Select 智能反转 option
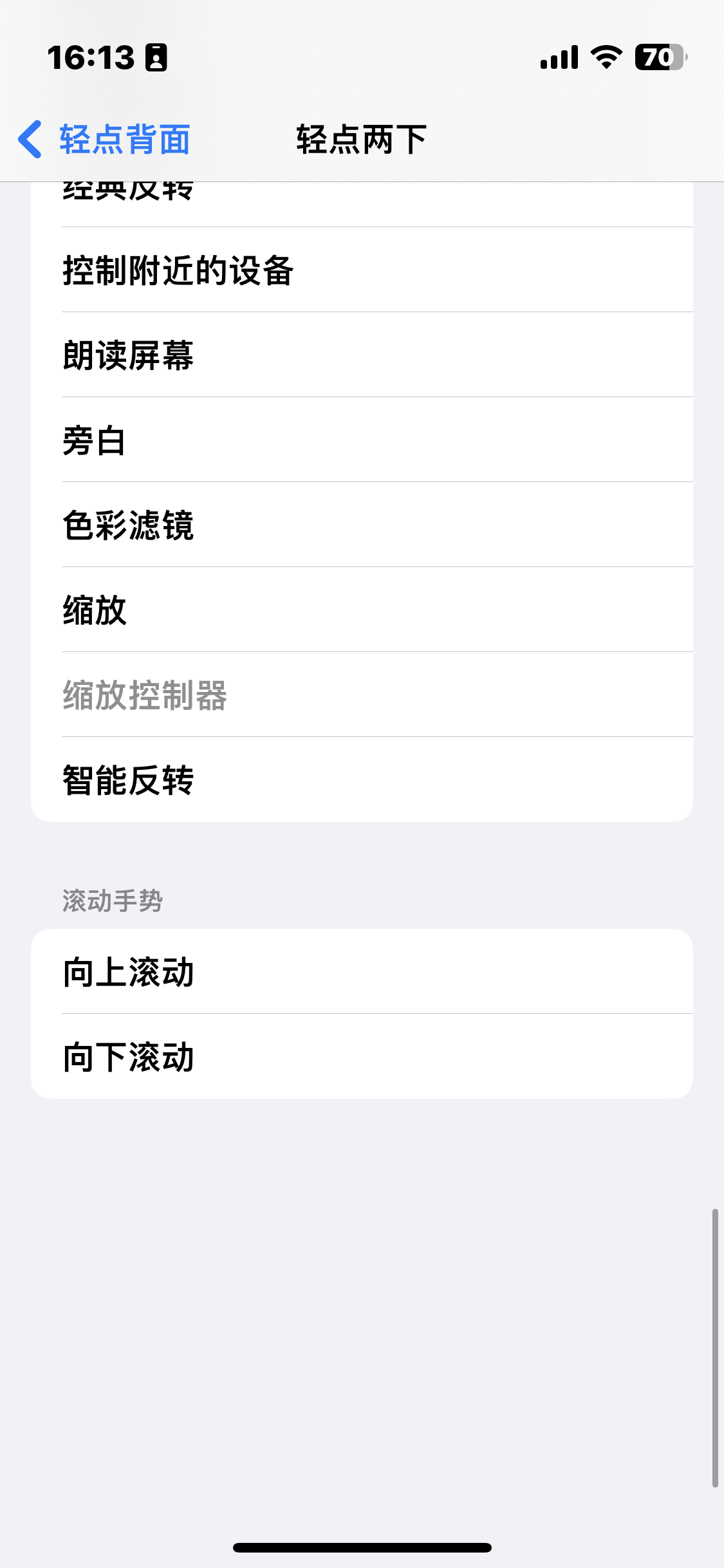The height and width of the screenshot is (1568, 724). (x=360, y=780)
